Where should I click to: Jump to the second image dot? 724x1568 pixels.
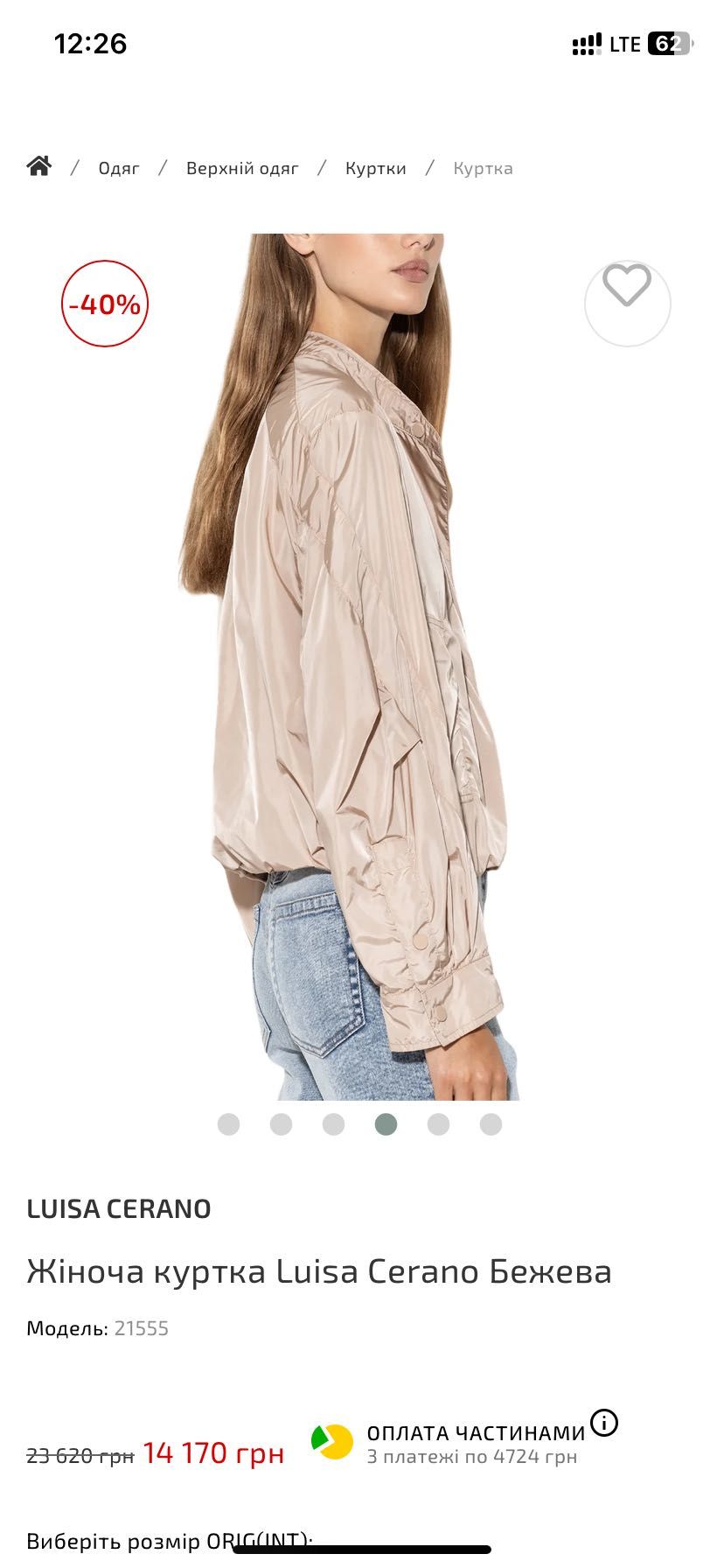point(281,1124)
